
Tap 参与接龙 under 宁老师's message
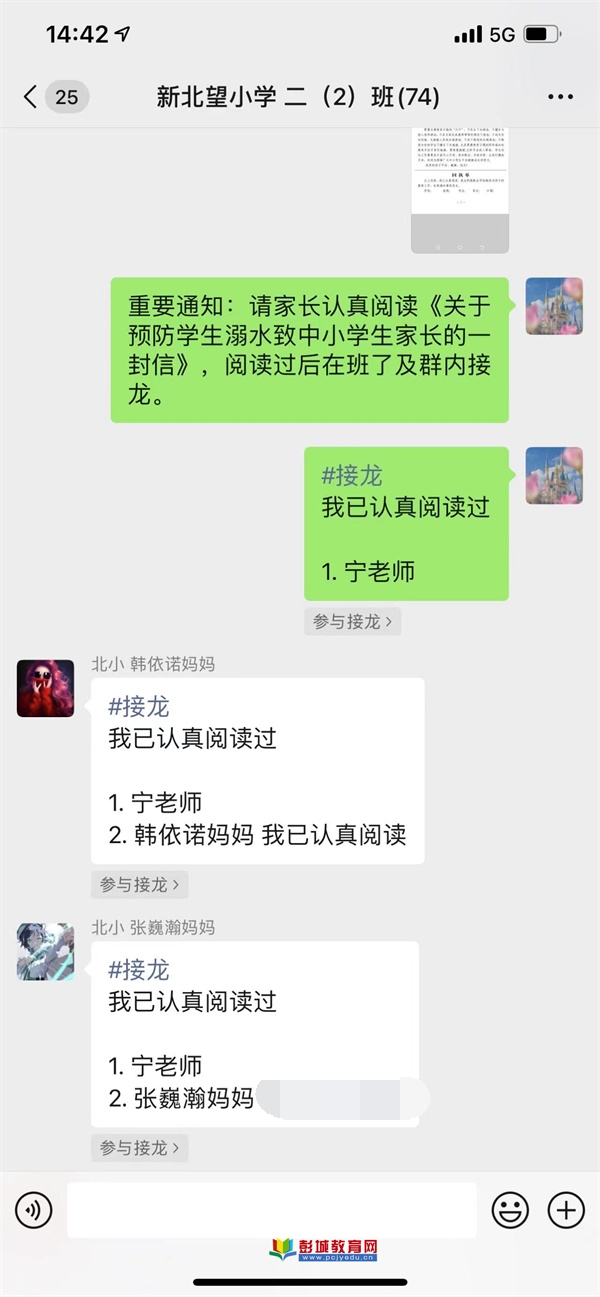pos(352,621)
